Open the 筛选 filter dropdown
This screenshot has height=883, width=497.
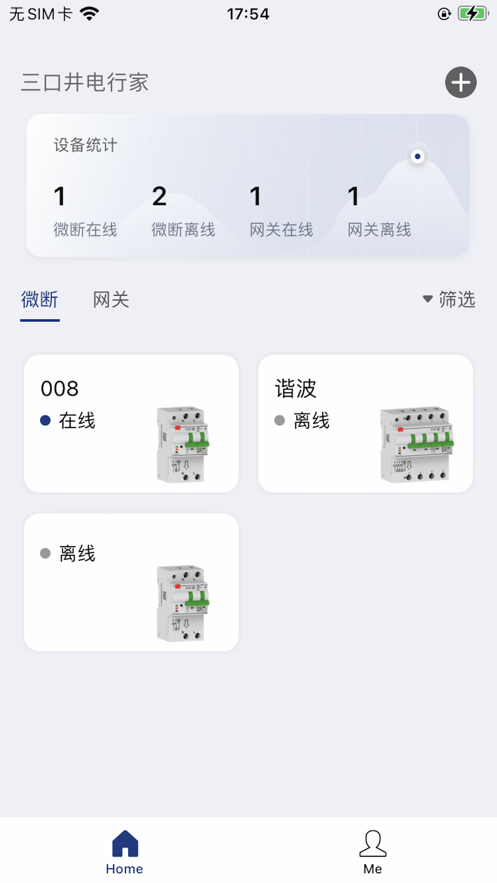click(449, 299)
